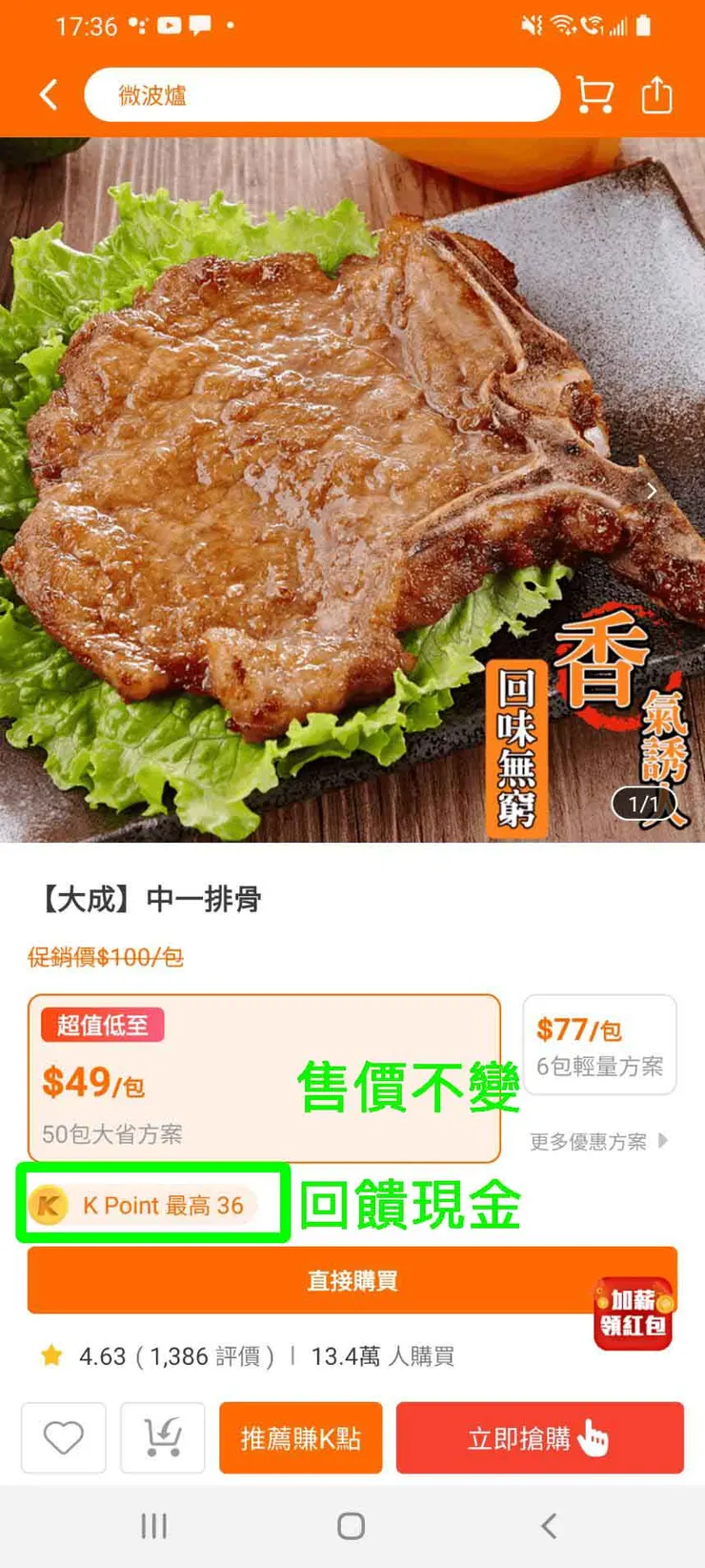The image size is (705, 1568).
Task: Tap the right chevron on the product photo
Action: click(652, 491)
